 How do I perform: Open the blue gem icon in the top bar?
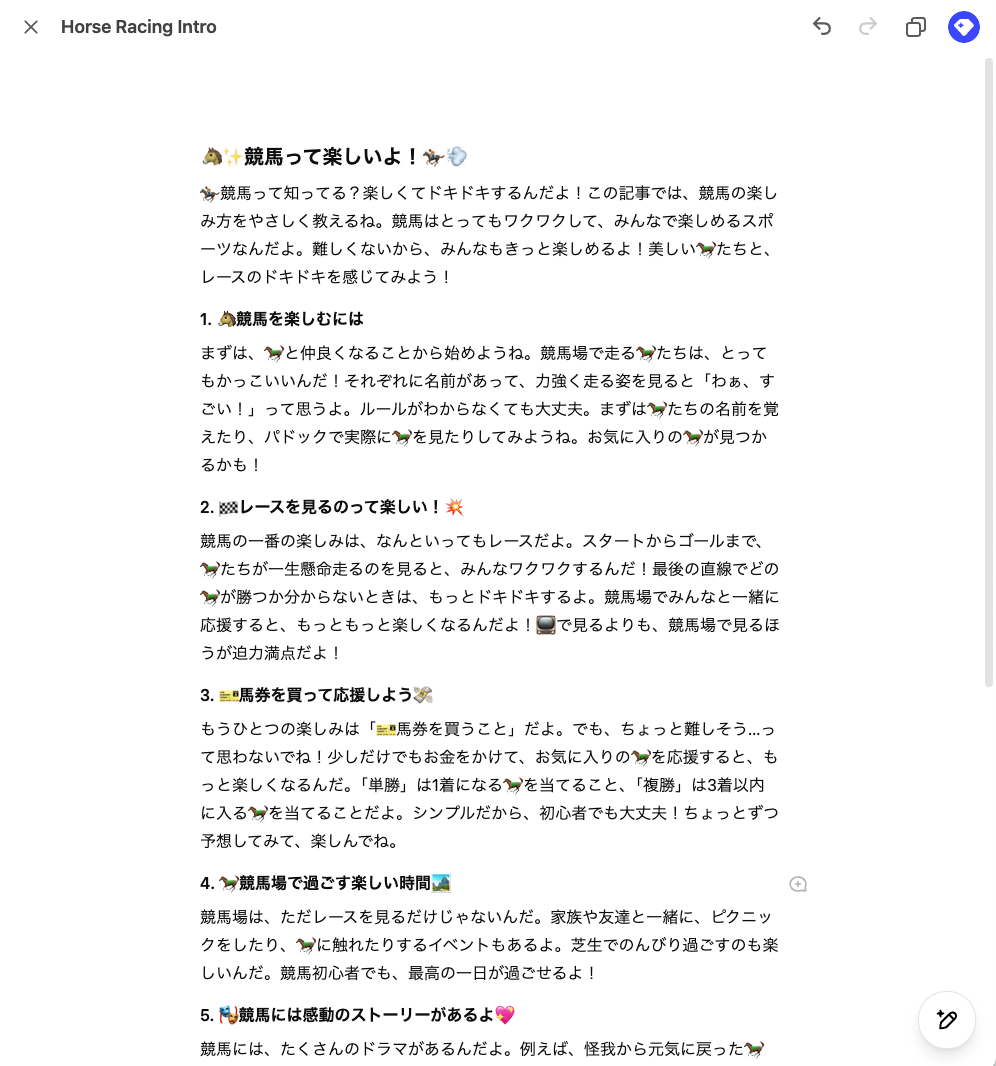tap(963, 27)
